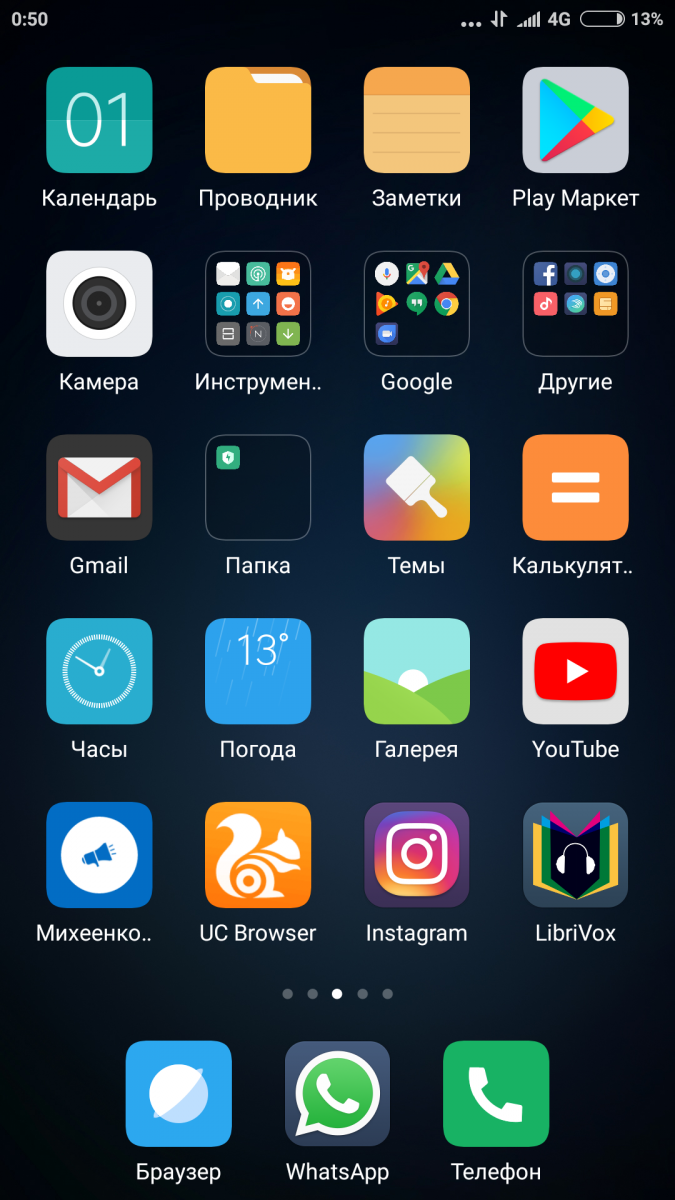Open the Другие folder
Image resolution: width=675 pixels, height=1200 pixels.
[575, 304]
